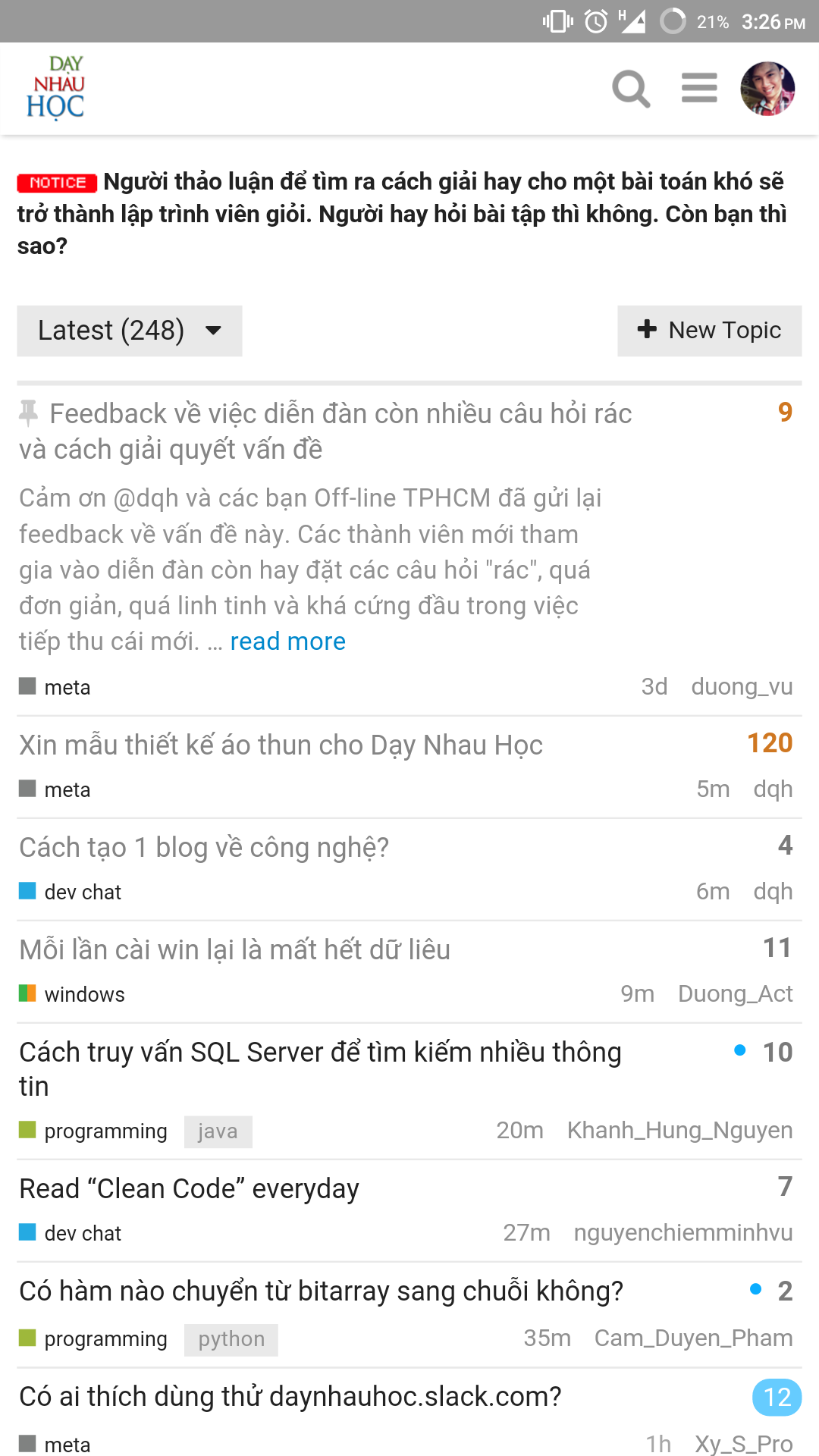Open Read Clean Code everyday topic
819x1456 pixels.
[x=189, y=1189]
